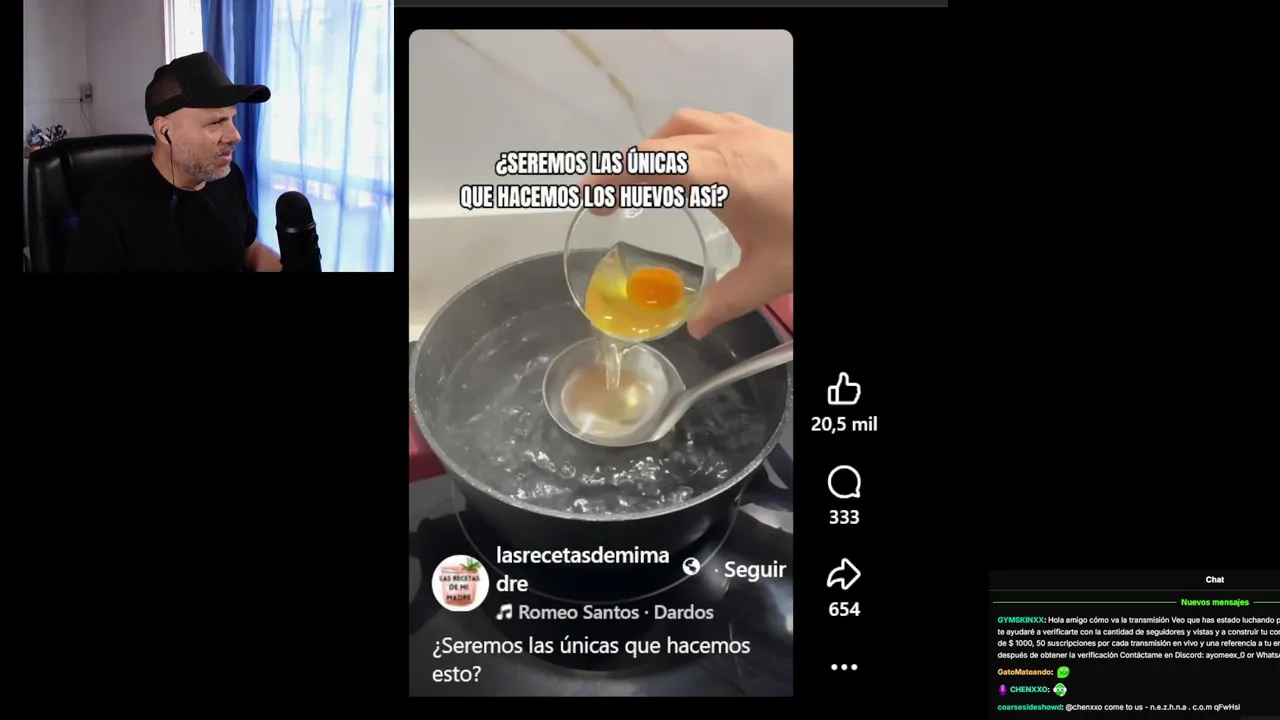The height and width of the screenshot is (720, 1280).
Task: Open the Romeo Santos · Dardos audio track
Action: click(x=614, y=612)
